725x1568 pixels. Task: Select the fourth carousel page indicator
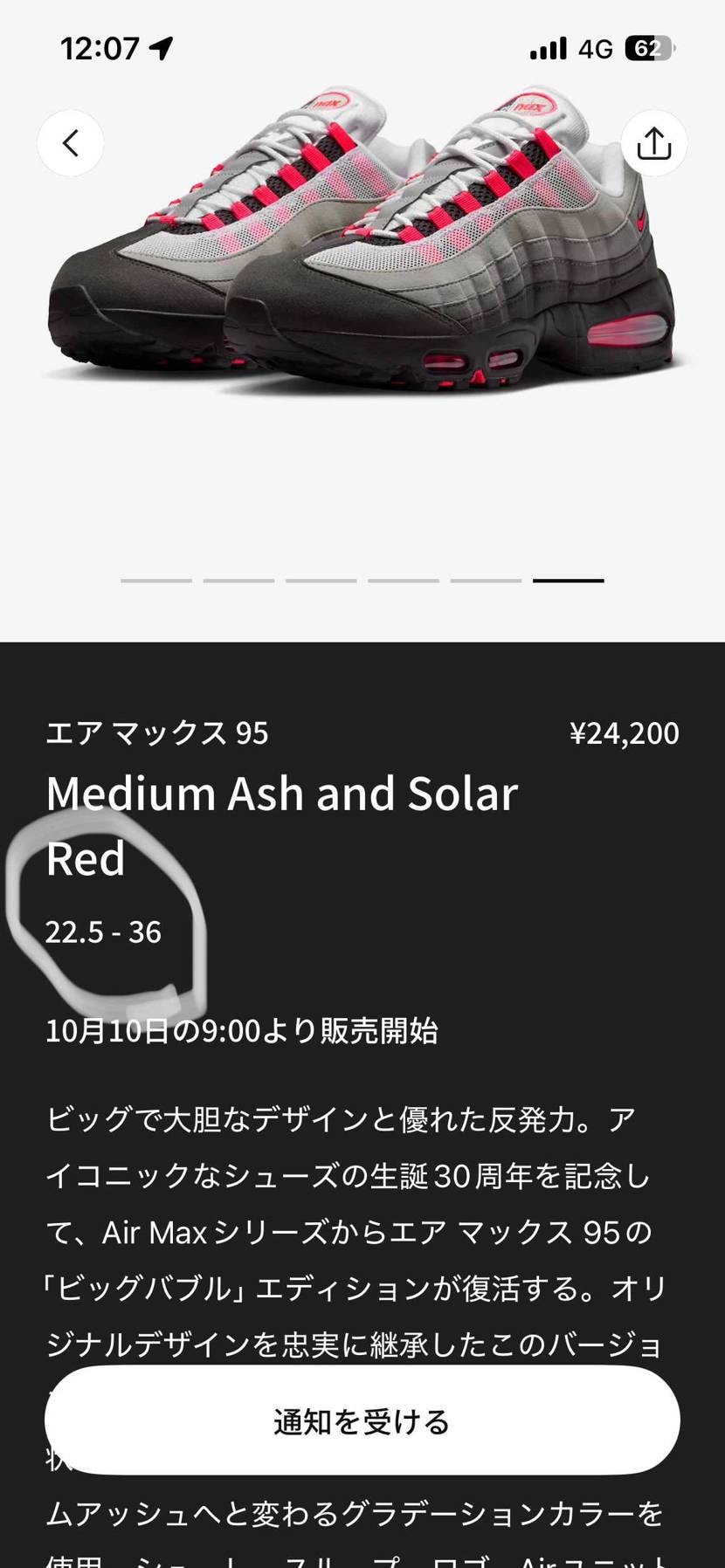[404, 579]
